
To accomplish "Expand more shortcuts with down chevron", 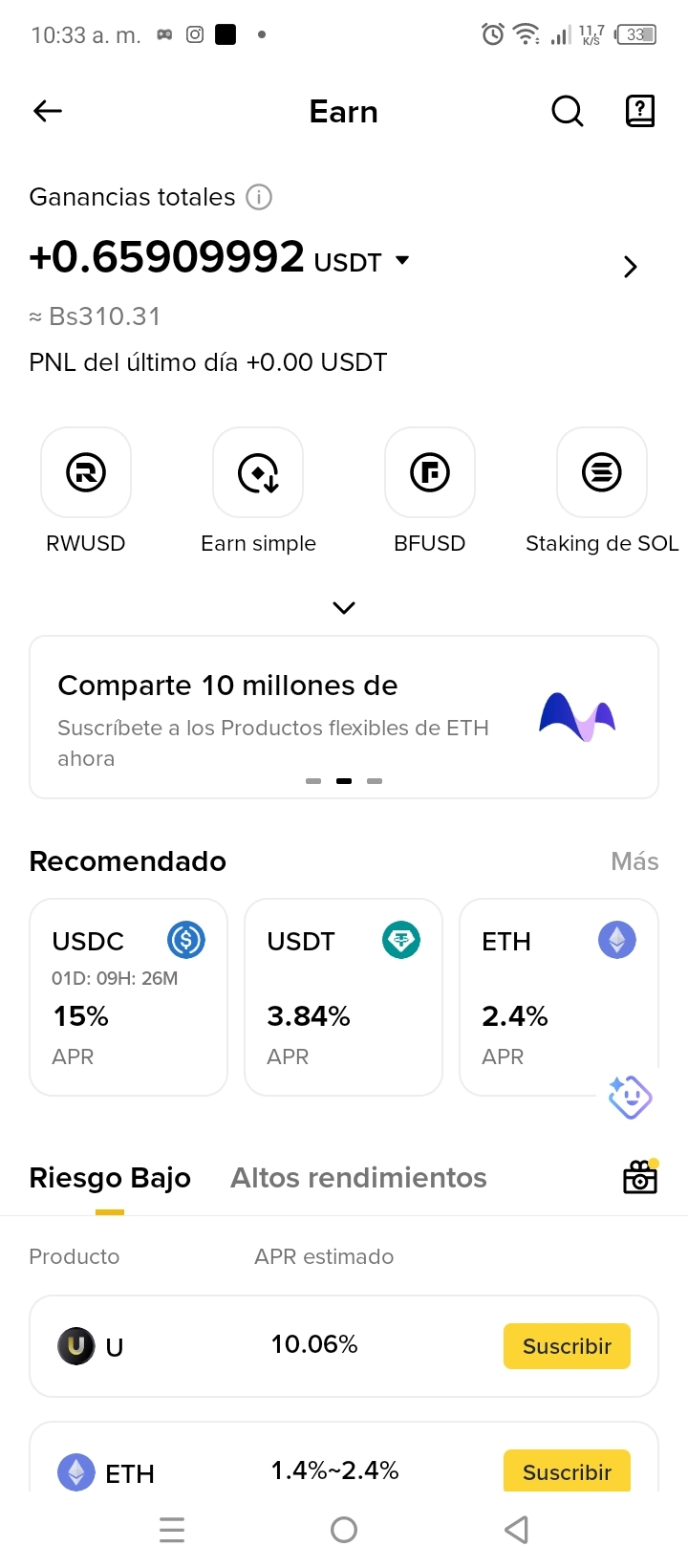I will click(344, 607).
